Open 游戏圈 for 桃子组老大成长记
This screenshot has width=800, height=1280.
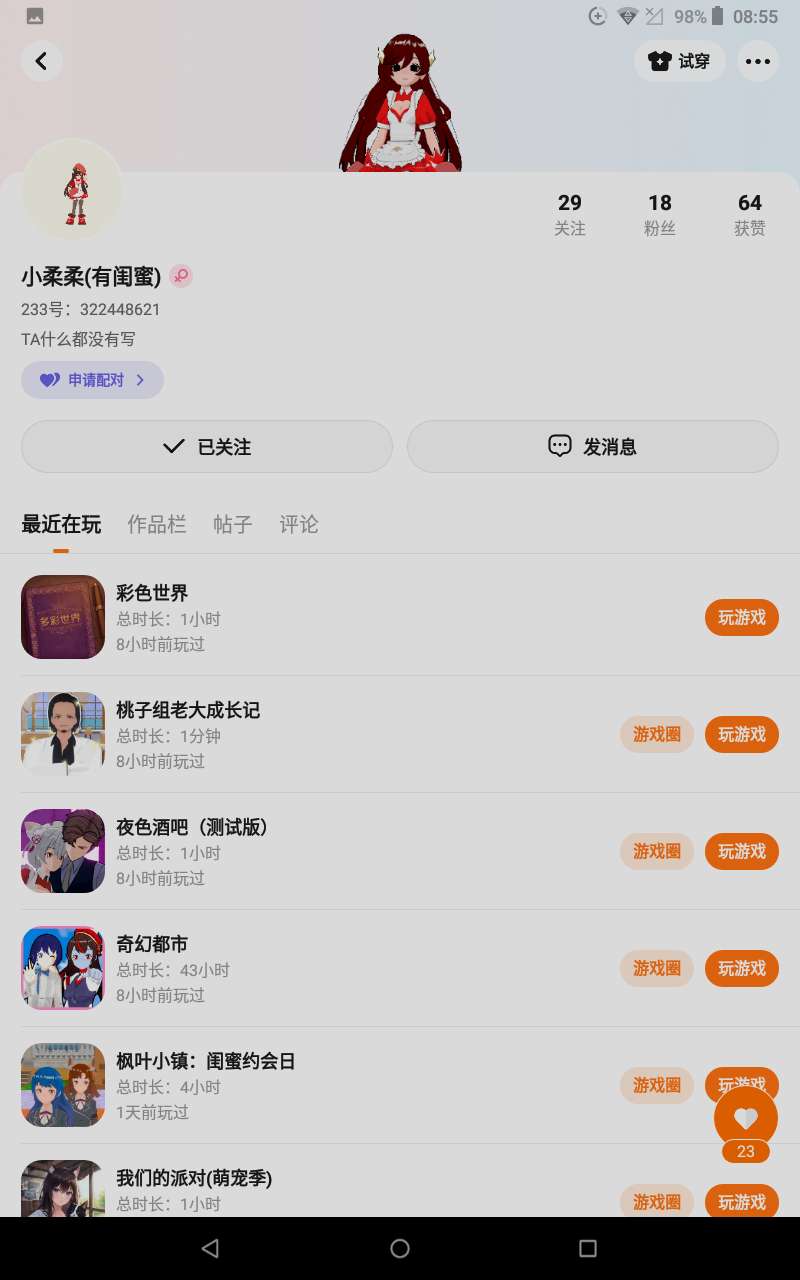tap(657, 735)
